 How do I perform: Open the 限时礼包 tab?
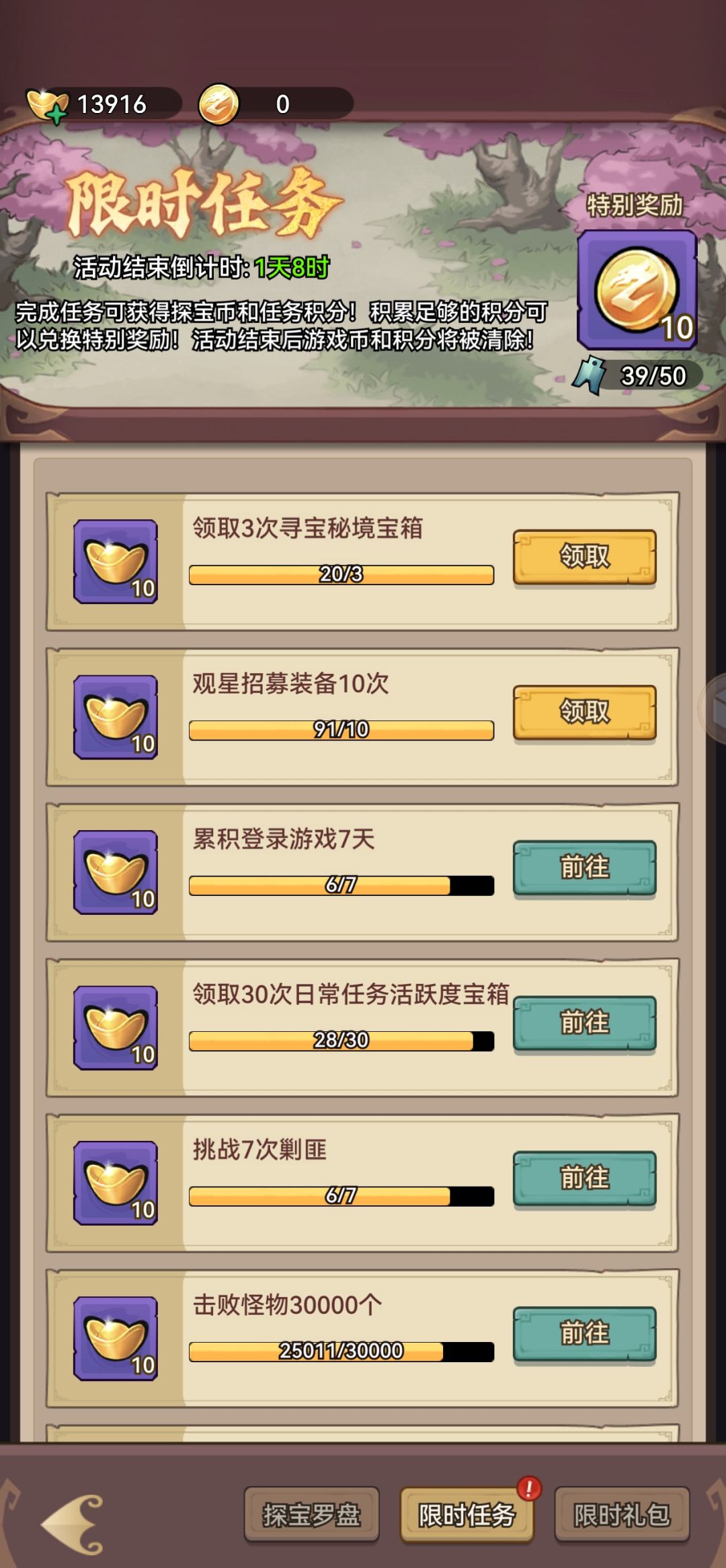[622, 1514]
